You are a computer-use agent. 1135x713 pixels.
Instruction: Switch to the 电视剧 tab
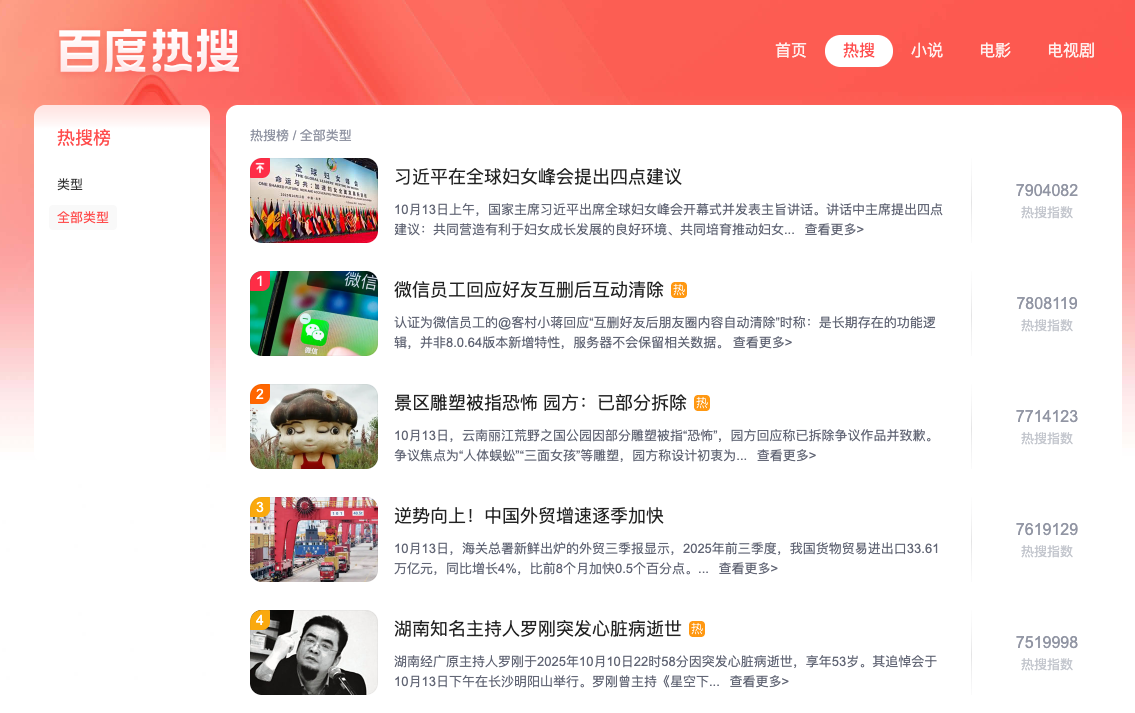pyautogui.click(x=1070, y=51)
